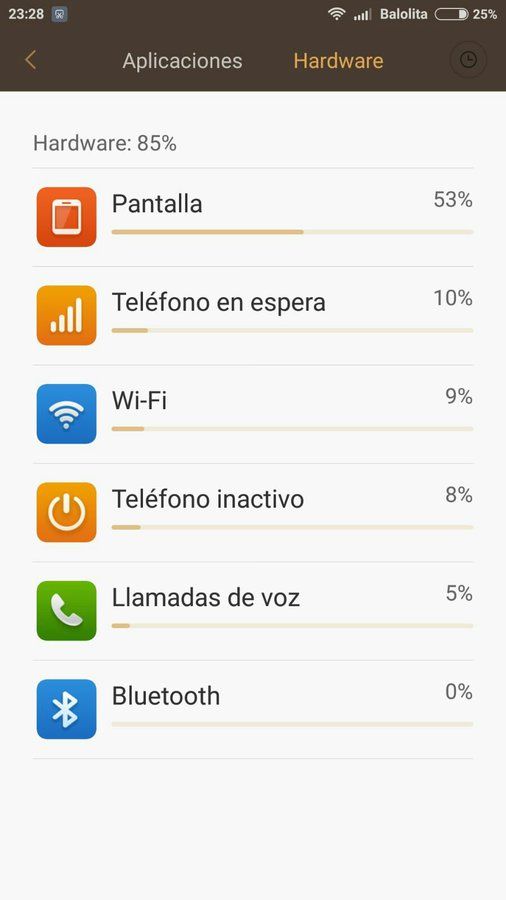Open Bluetooth battery usage row

253,709
